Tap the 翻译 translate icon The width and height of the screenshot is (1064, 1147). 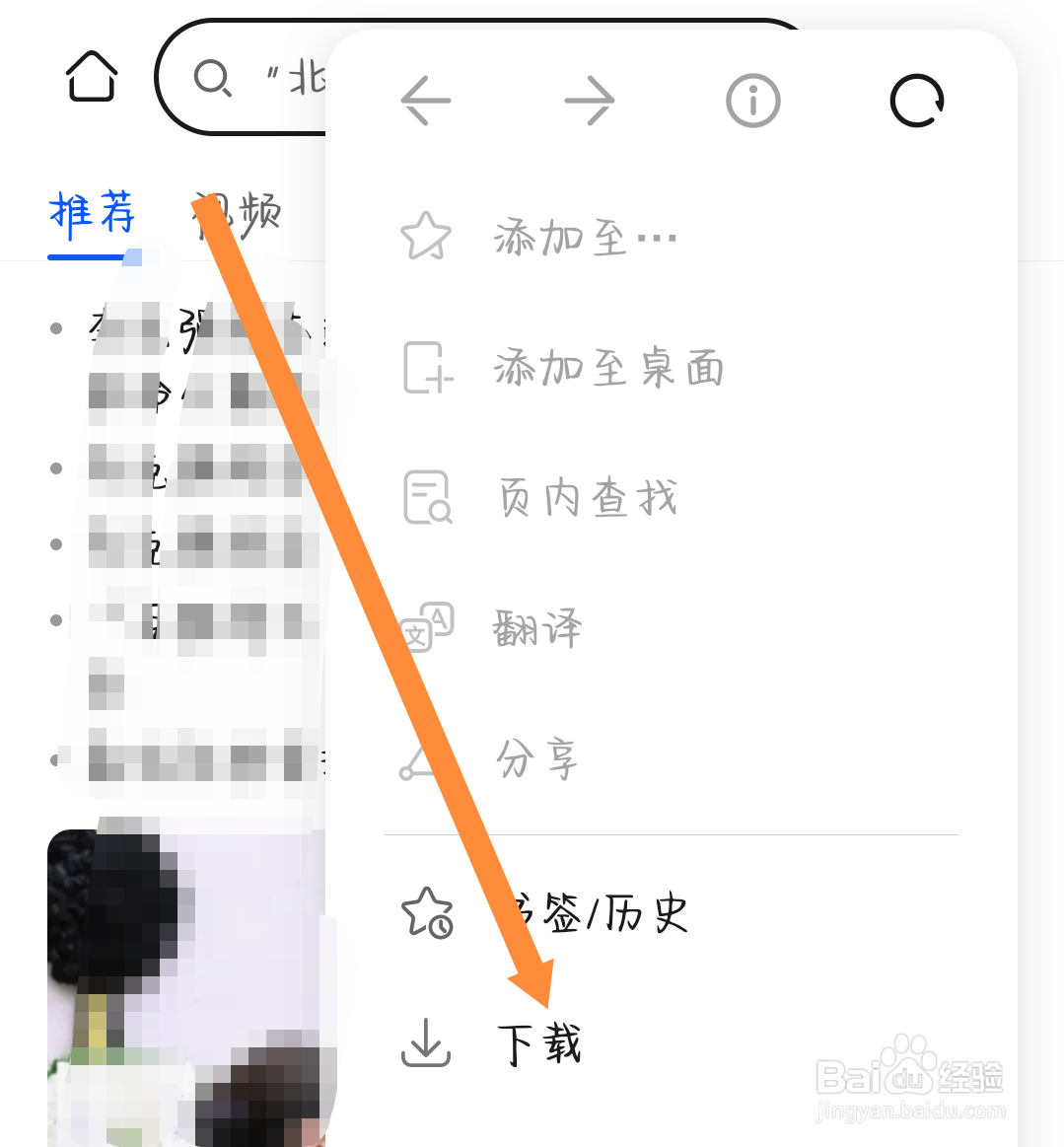tap(426, 628)
